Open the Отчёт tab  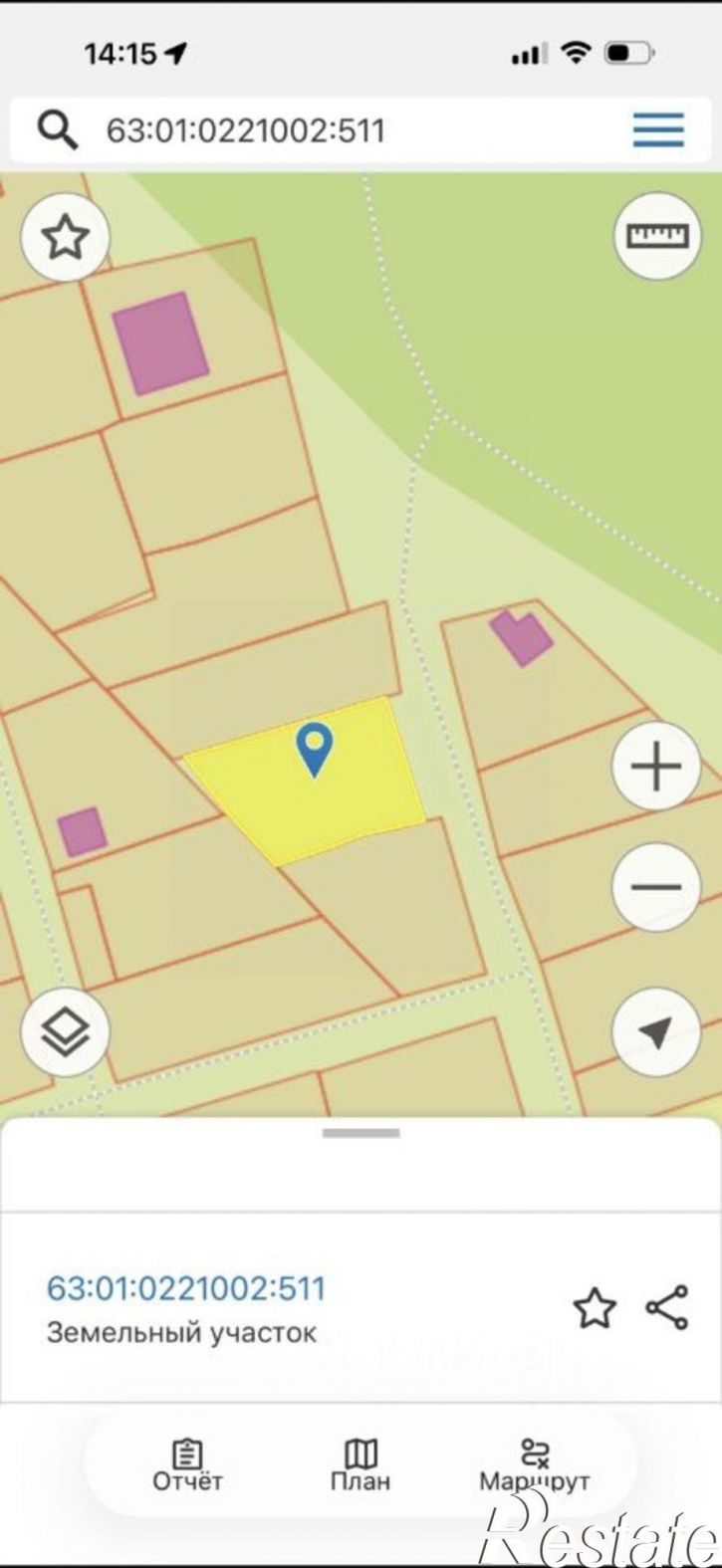click(187, 1465)
